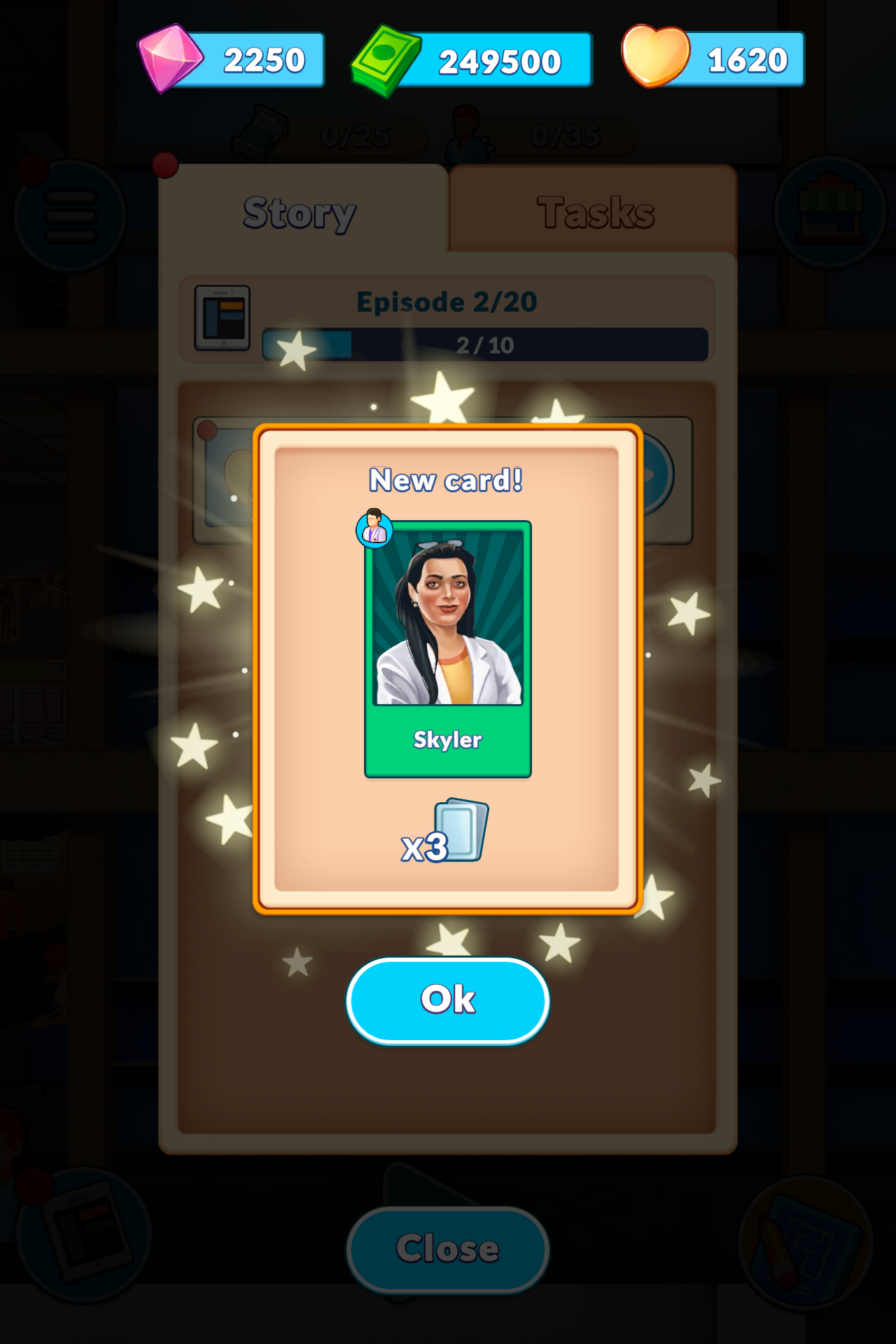Open the newspaper icon

pyautogui.click(x=84, y=1235)
